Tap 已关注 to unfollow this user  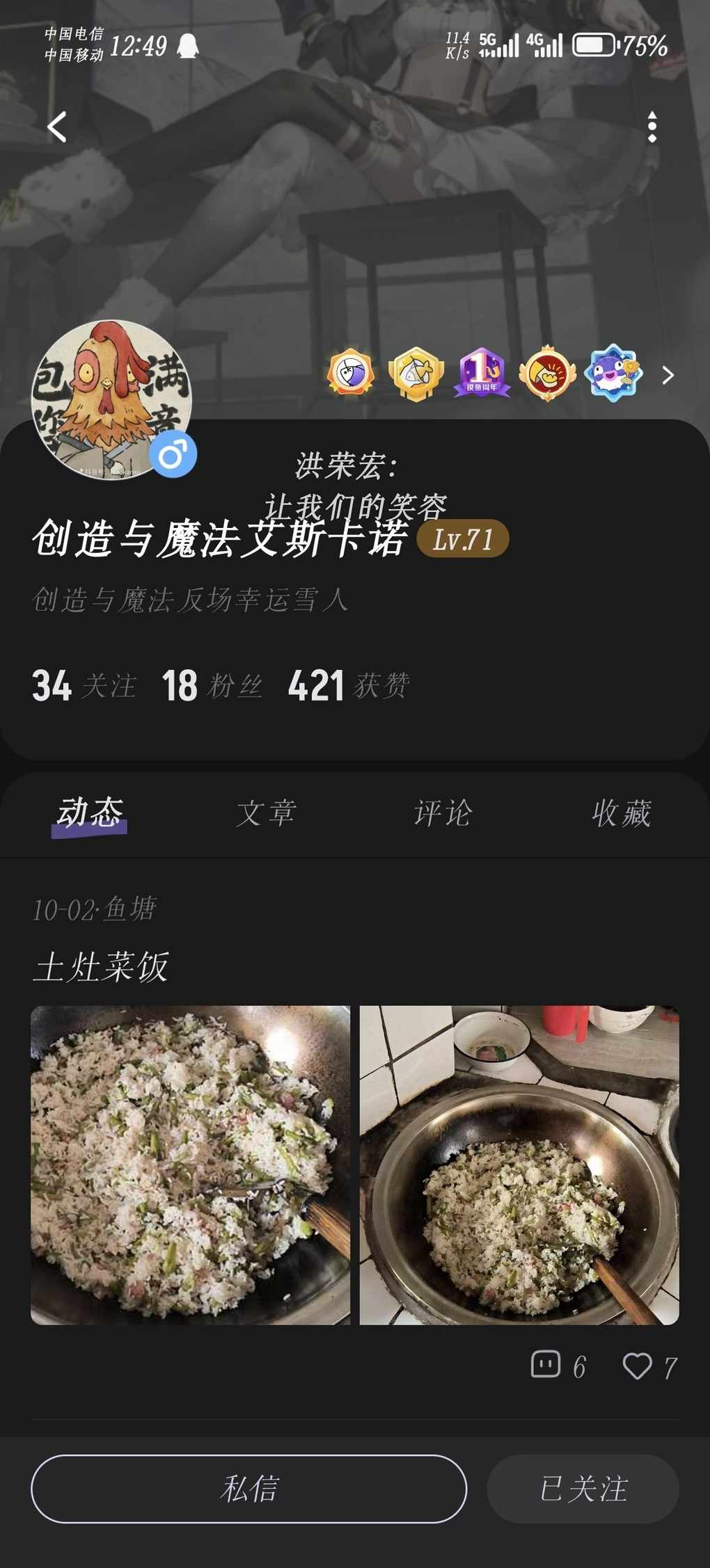[x=583, y=1489]
